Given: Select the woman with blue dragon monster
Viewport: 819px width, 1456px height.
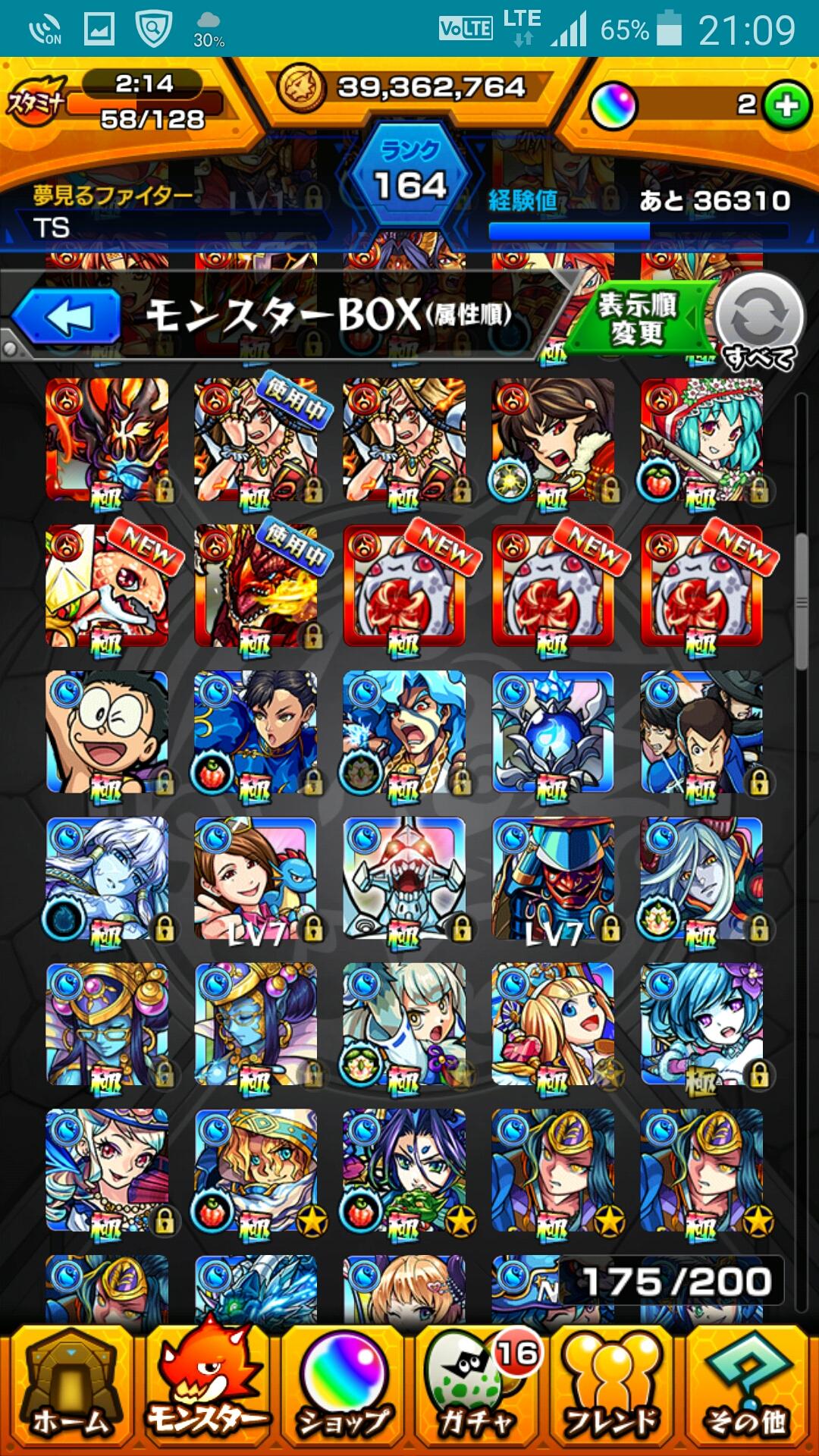Looking at the screenshot, I should 256,879.
